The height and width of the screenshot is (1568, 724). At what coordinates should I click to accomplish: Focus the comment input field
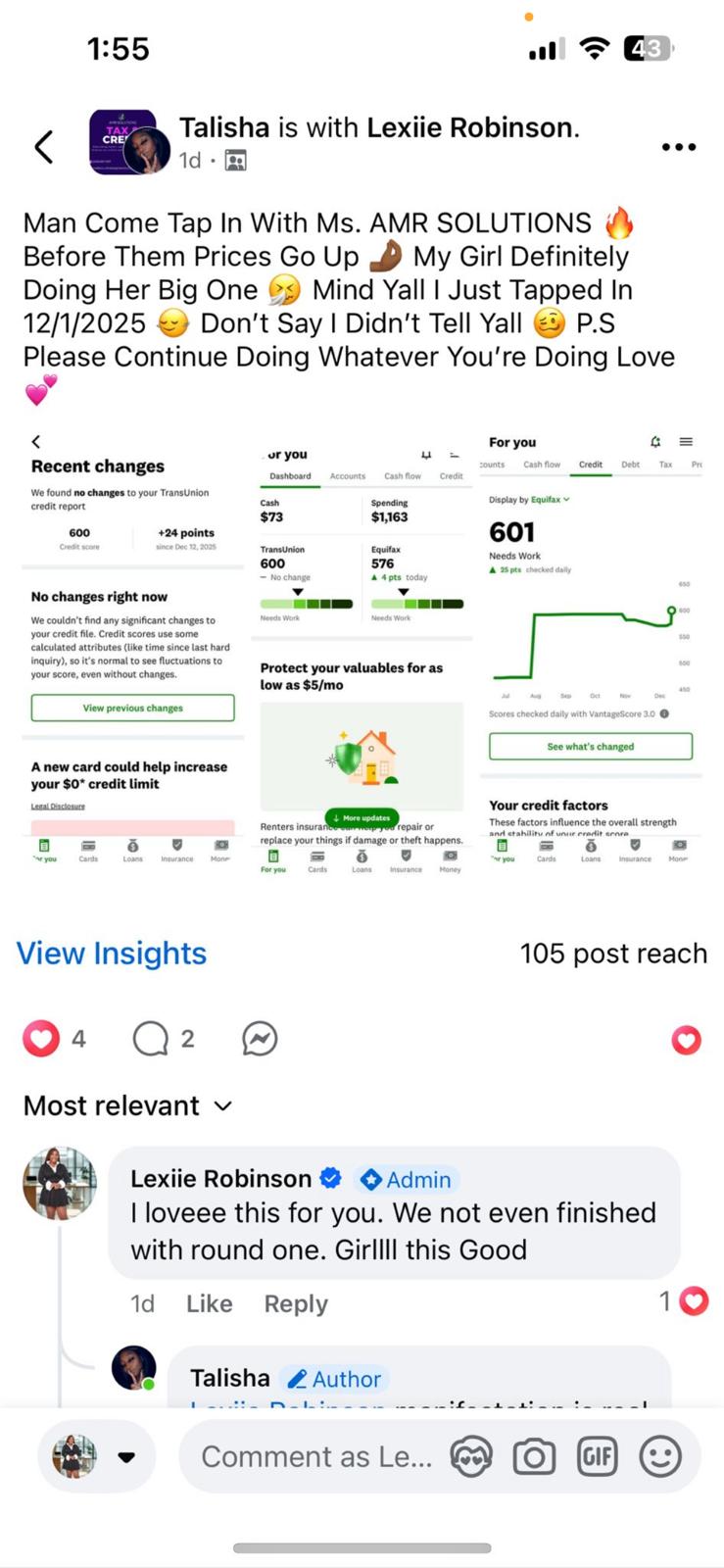[315, 1457]
